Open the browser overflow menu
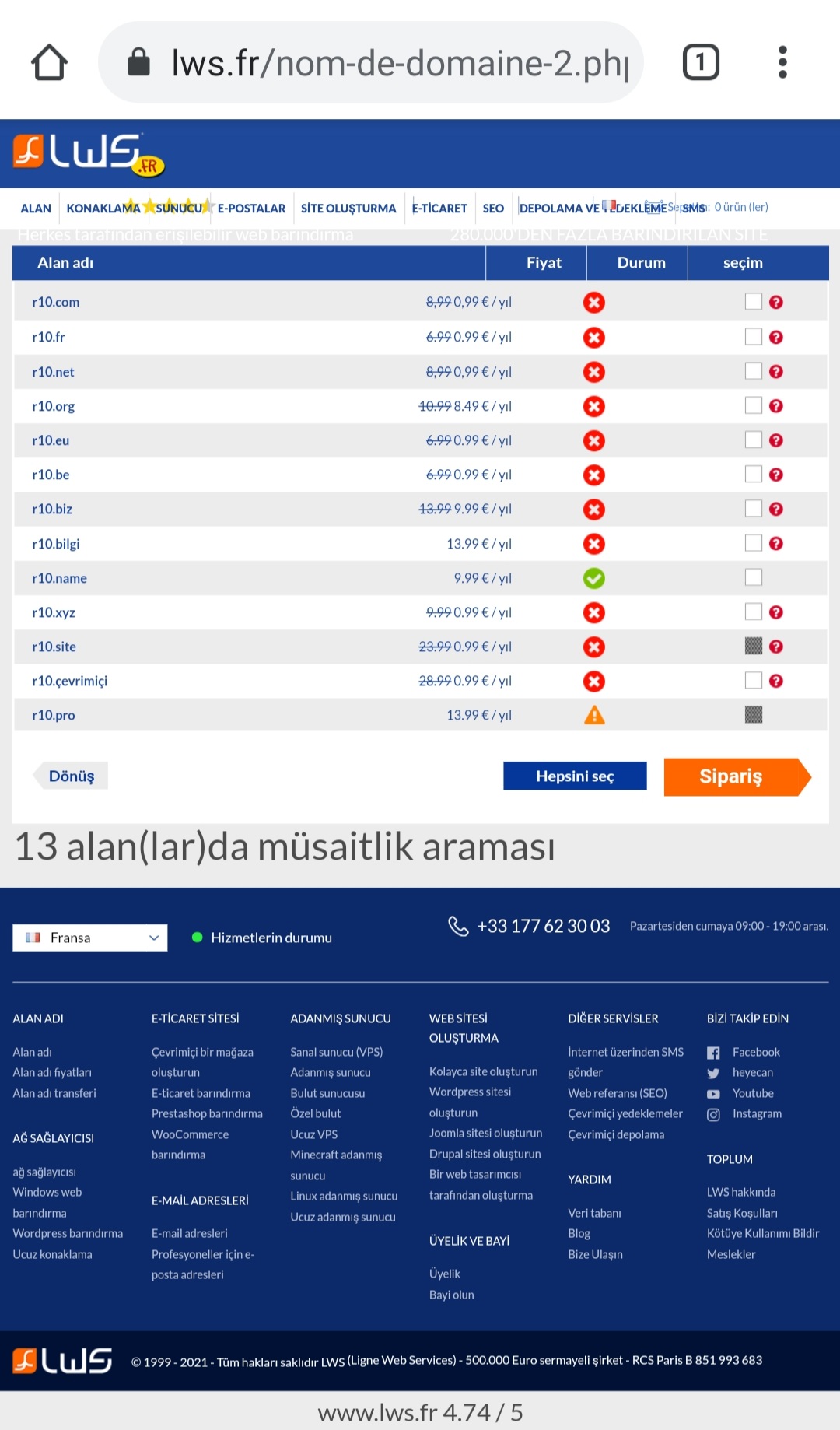The image size is (840, 1430). pos(782,62)
